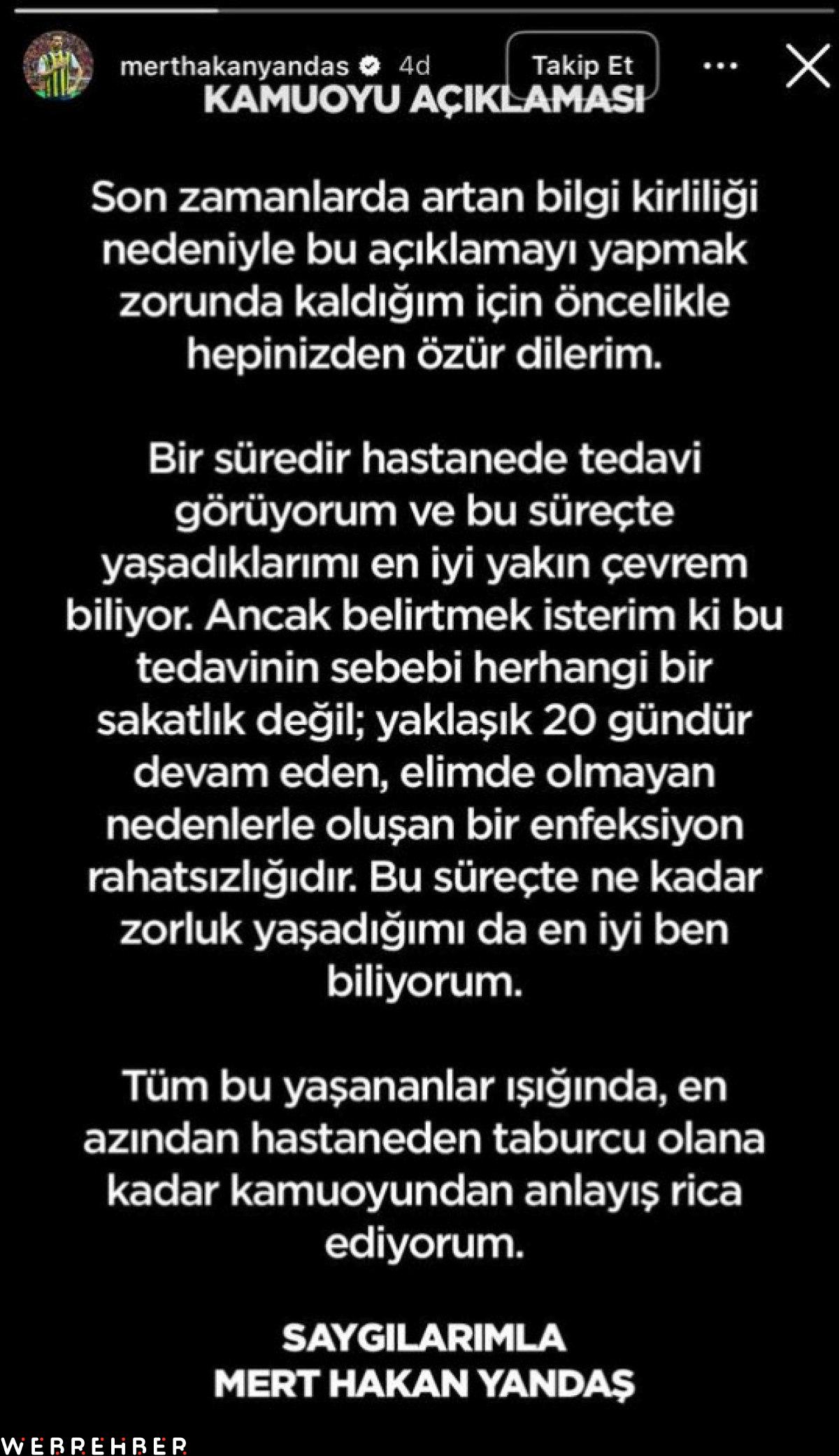Image resolution: width=839 pixels, height=1456 pixels.
Task: Open merthakanyandas profile picture
Action: pos(59,65)
